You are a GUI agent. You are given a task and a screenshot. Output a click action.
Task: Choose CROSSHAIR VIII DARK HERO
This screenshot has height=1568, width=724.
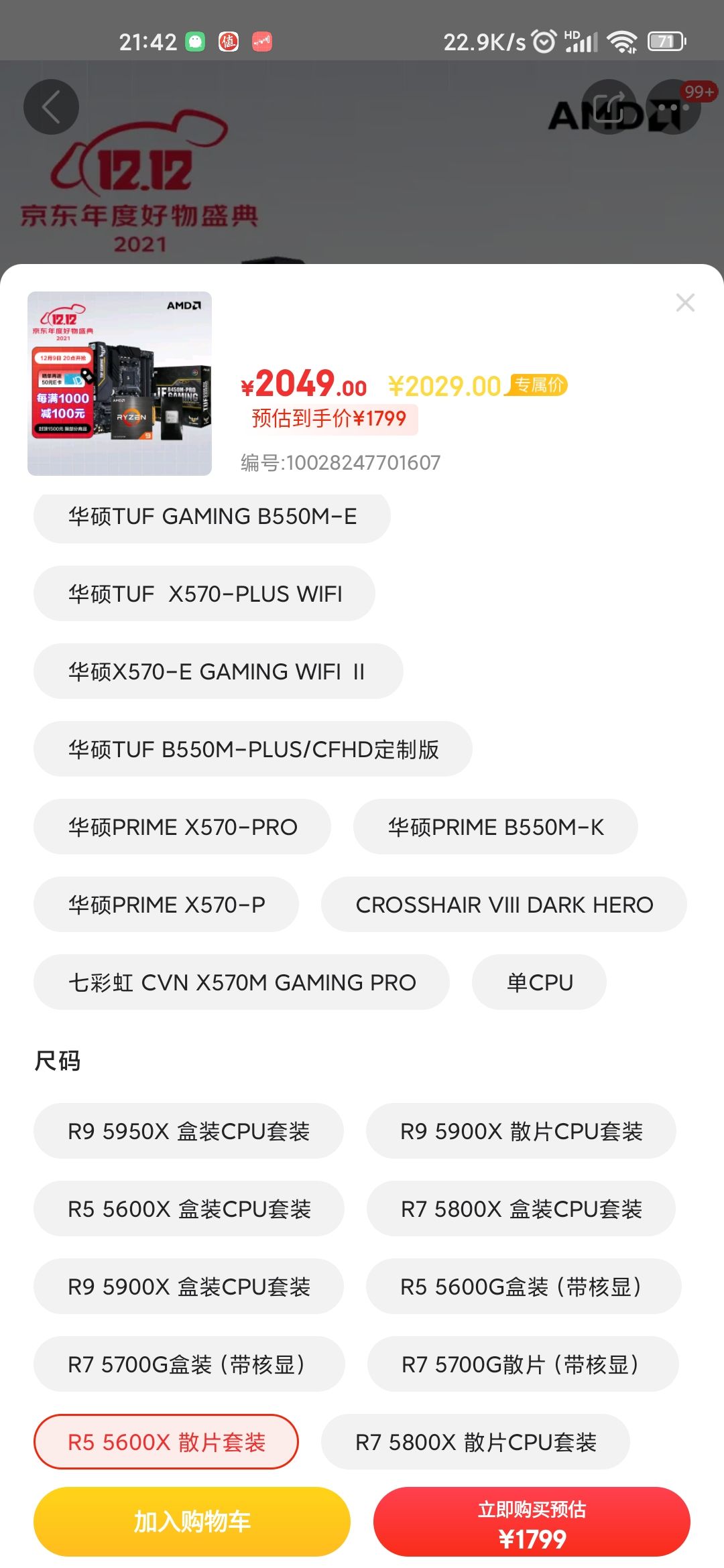(504, 905)
